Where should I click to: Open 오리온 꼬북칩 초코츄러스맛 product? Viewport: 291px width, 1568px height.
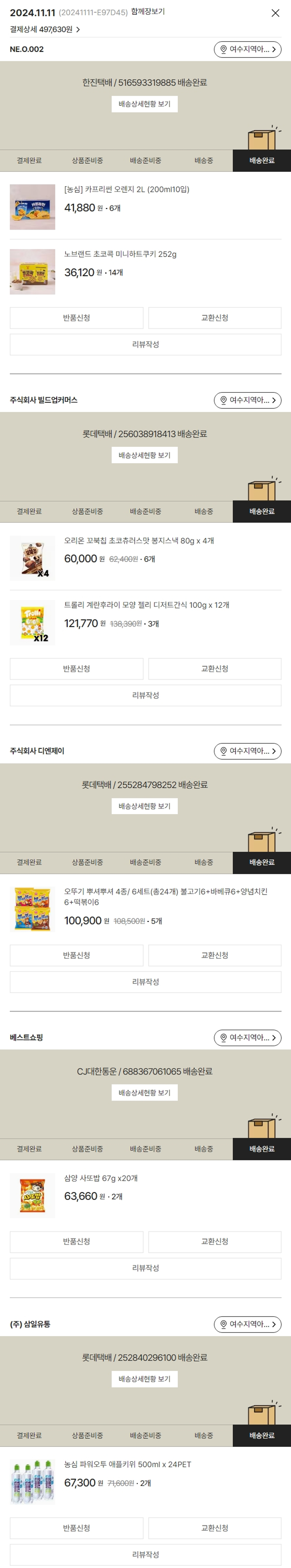[139, 541]
